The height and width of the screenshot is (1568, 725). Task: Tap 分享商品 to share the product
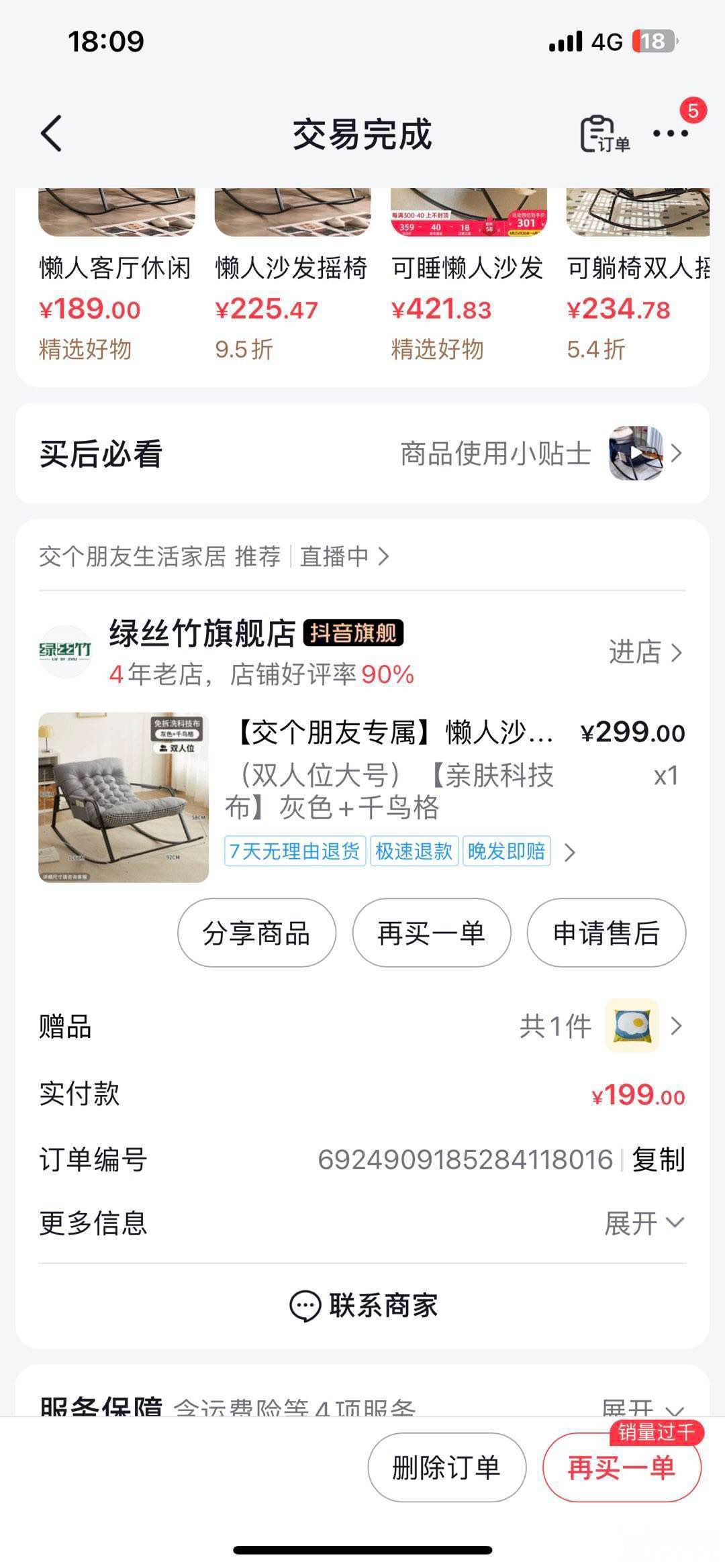click(x=256, y=933)
